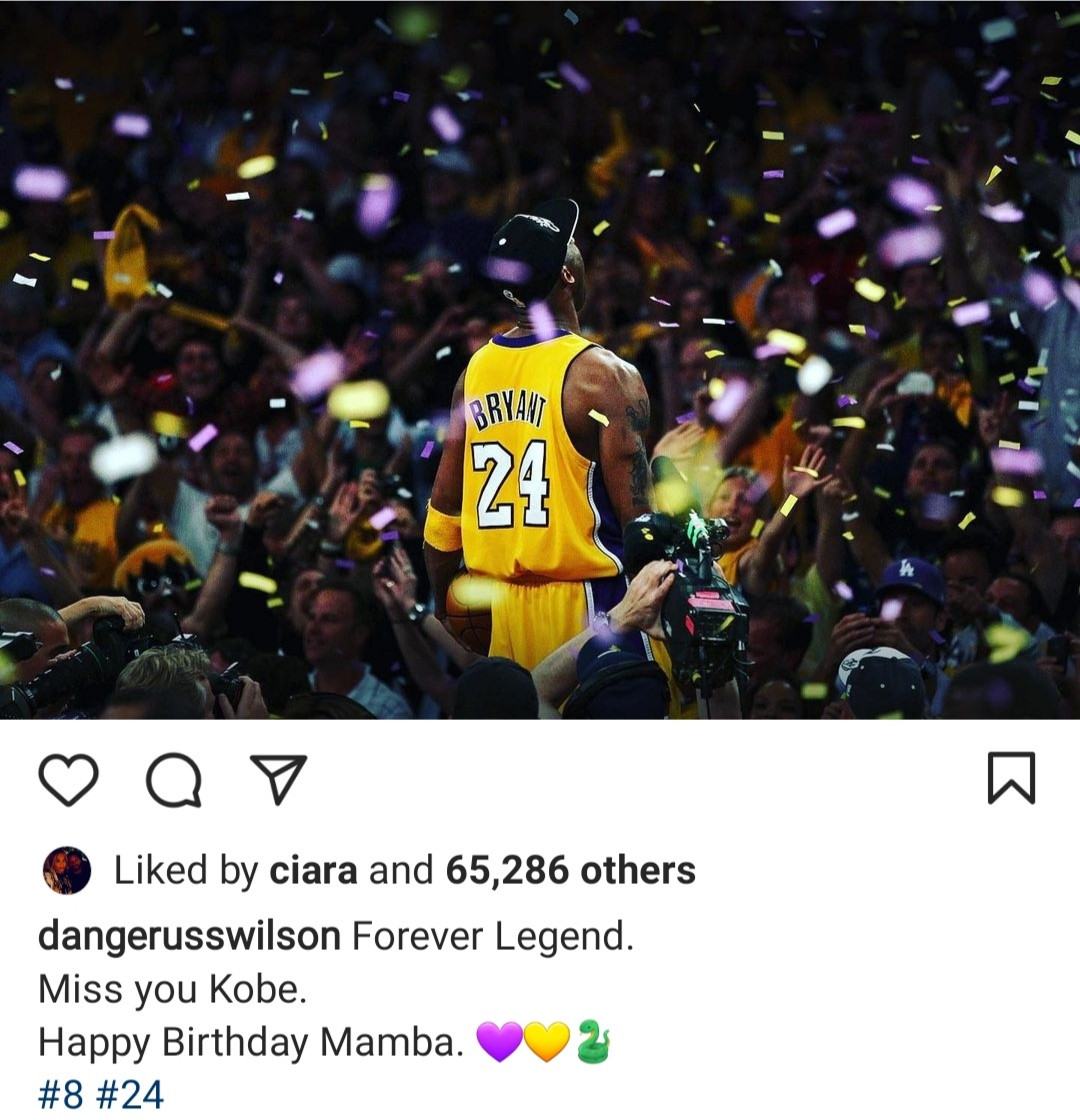Share this post via the paper plane
The width and height of the screenshot is (1080, 1120).
click(x=277, y=780)
